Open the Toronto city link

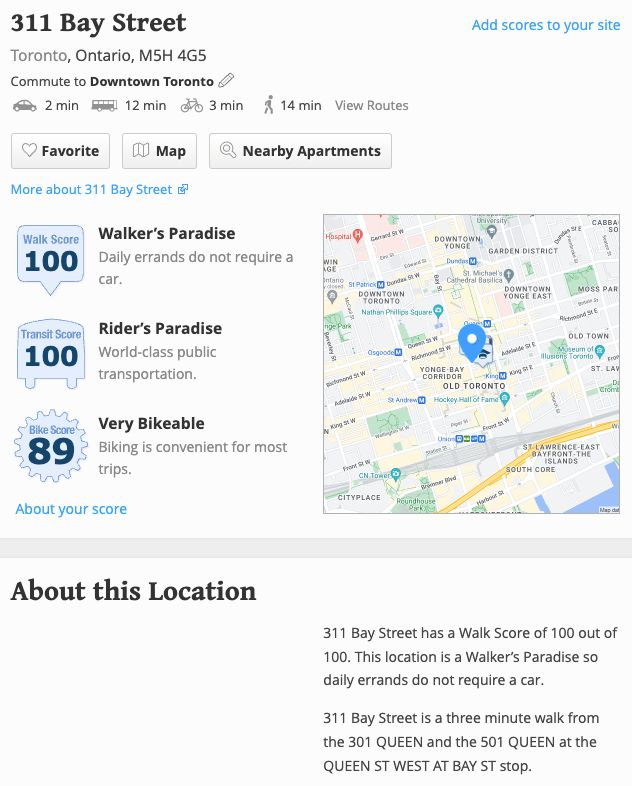point(40,55)
